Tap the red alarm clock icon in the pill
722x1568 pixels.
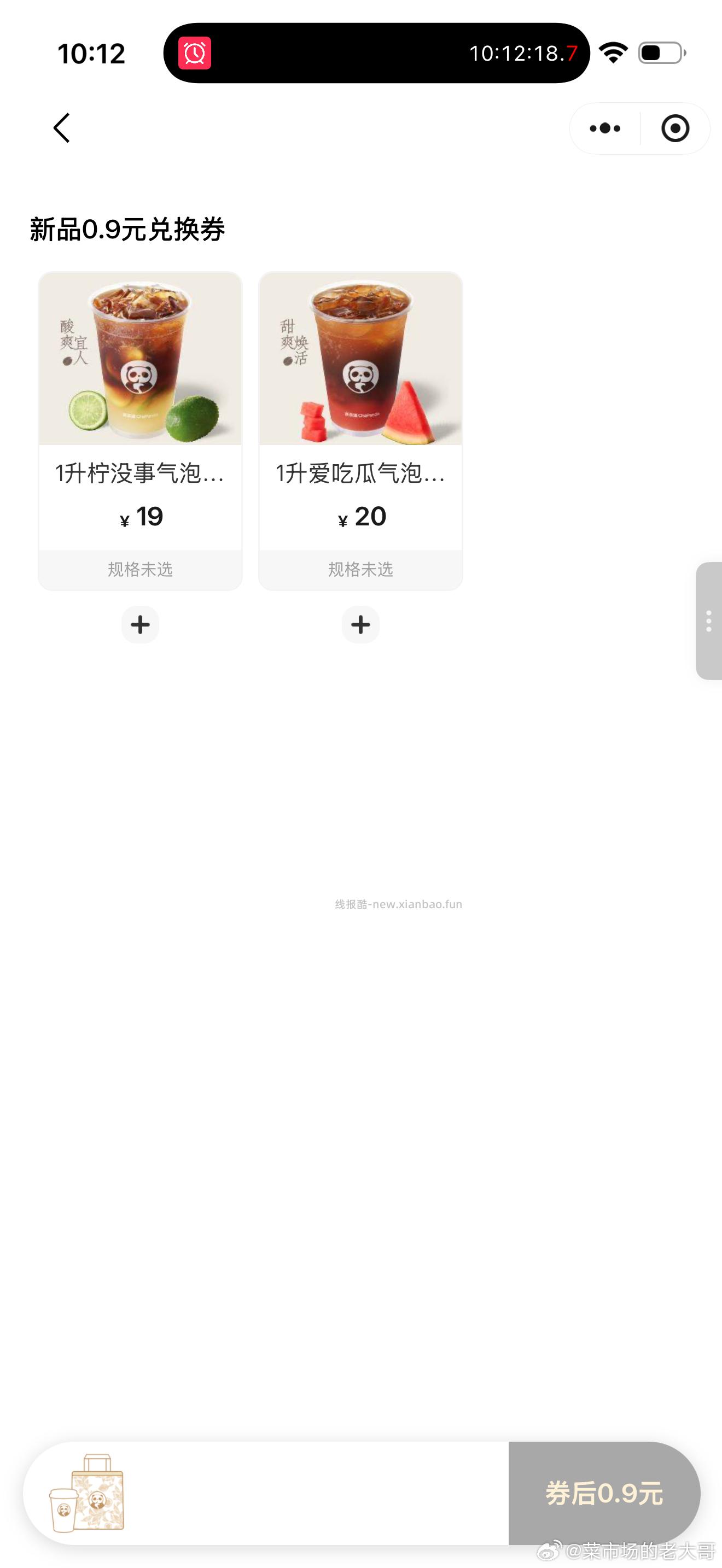pos(193,54)
